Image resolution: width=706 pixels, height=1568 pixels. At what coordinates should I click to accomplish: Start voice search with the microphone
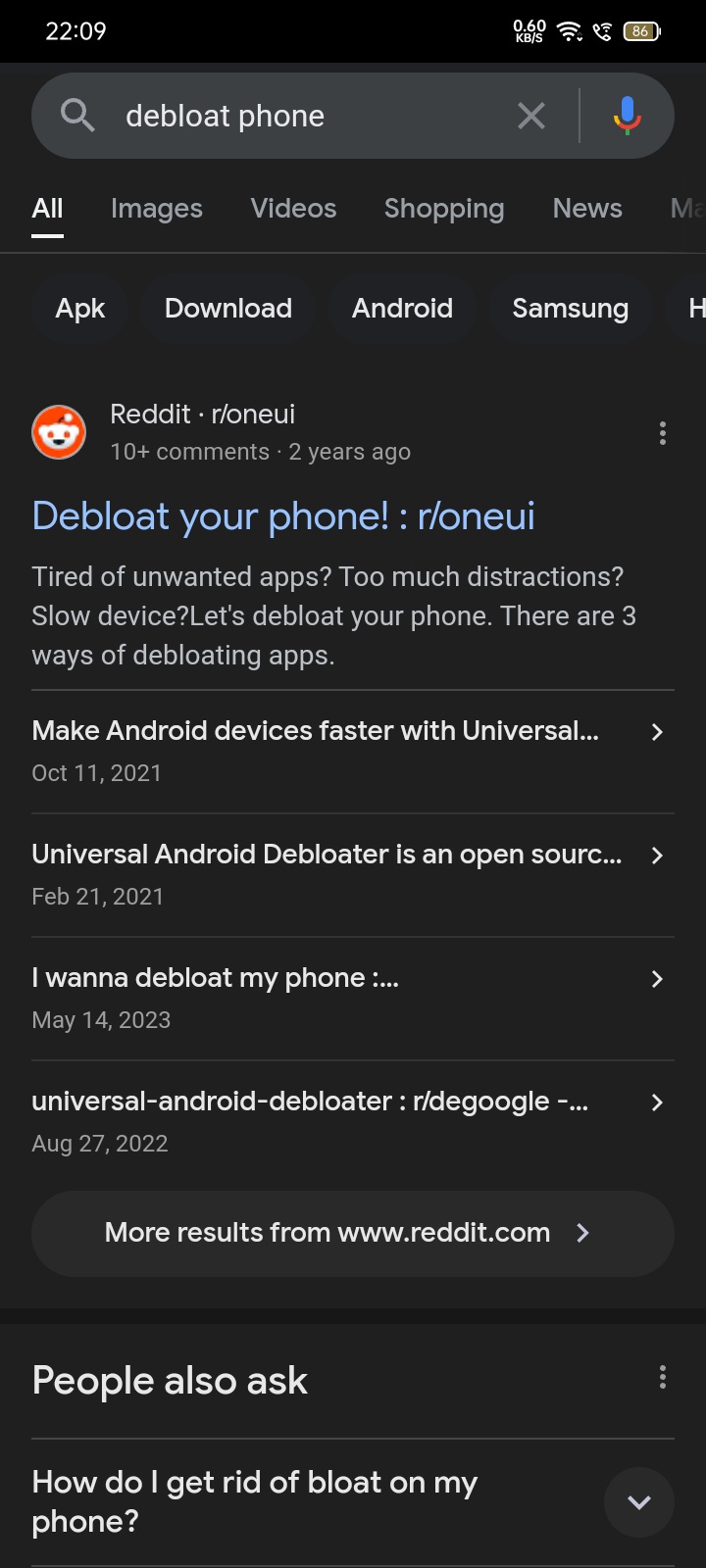click(628, 117)
